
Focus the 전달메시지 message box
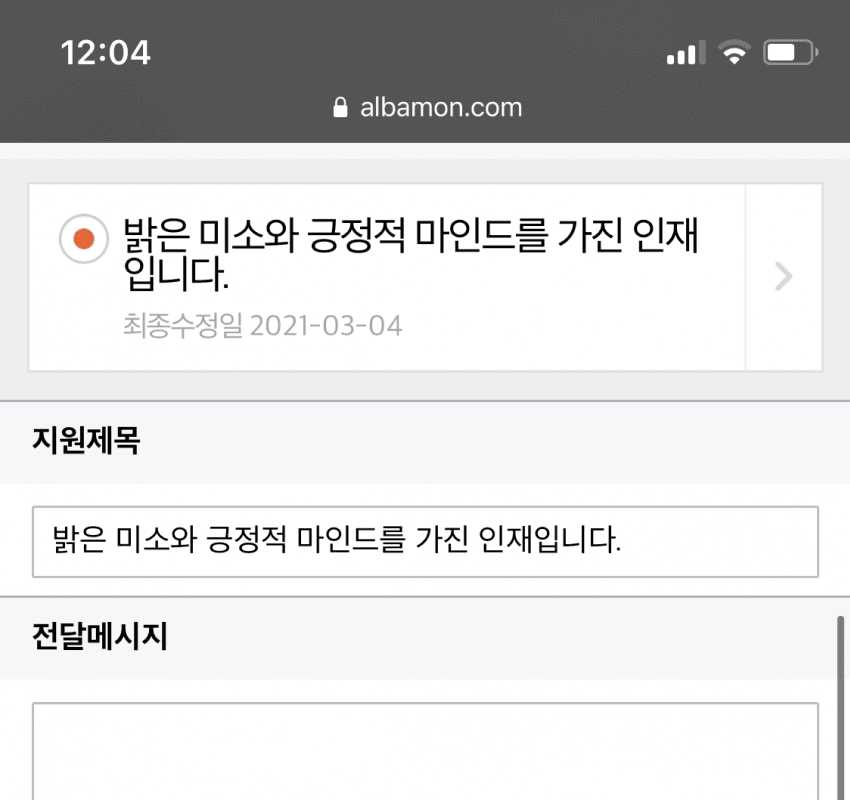click(425, 750)
